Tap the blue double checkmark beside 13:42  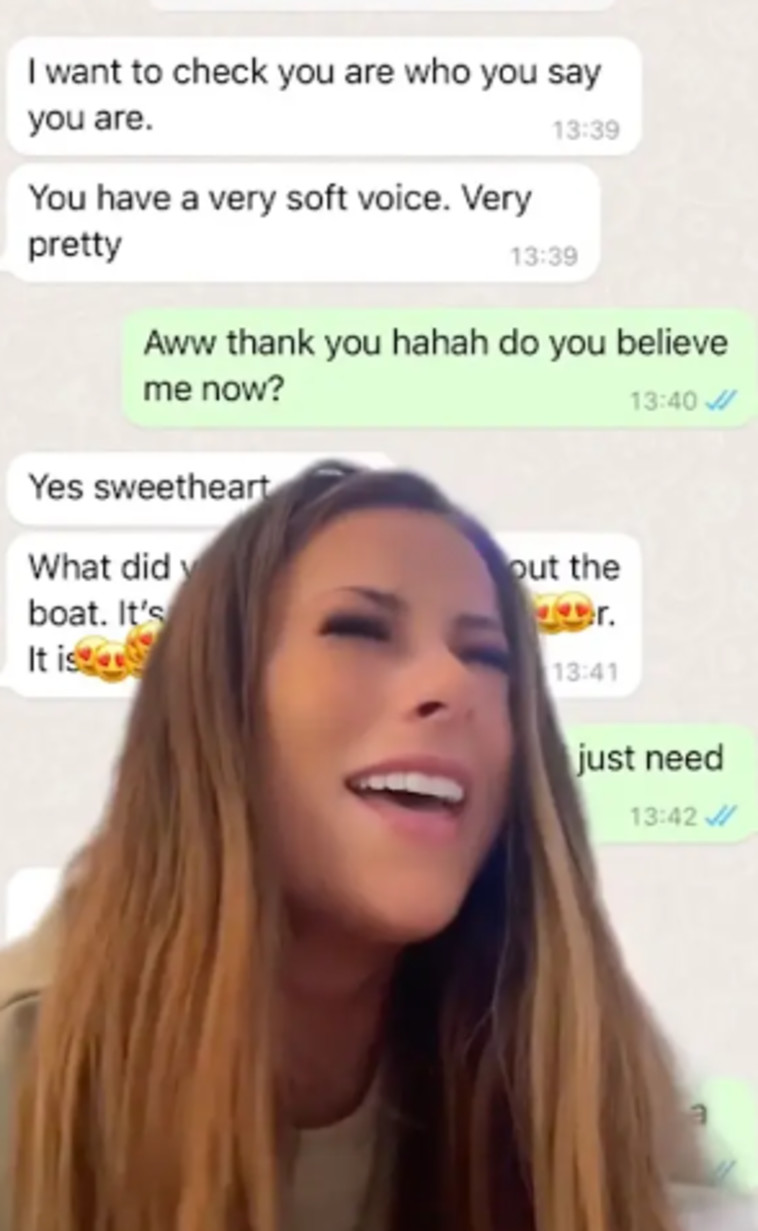(716, 814)
